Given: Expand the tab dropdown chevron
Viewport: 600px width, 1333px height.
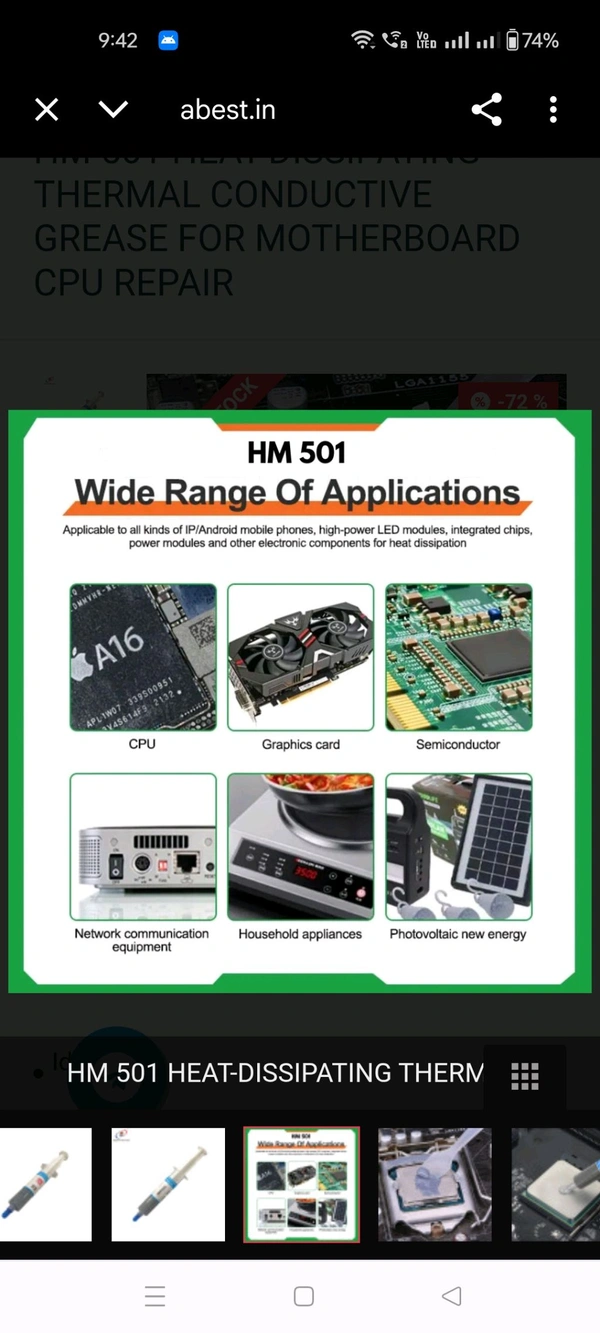Looking at the screenshot, I should [113, 110].
